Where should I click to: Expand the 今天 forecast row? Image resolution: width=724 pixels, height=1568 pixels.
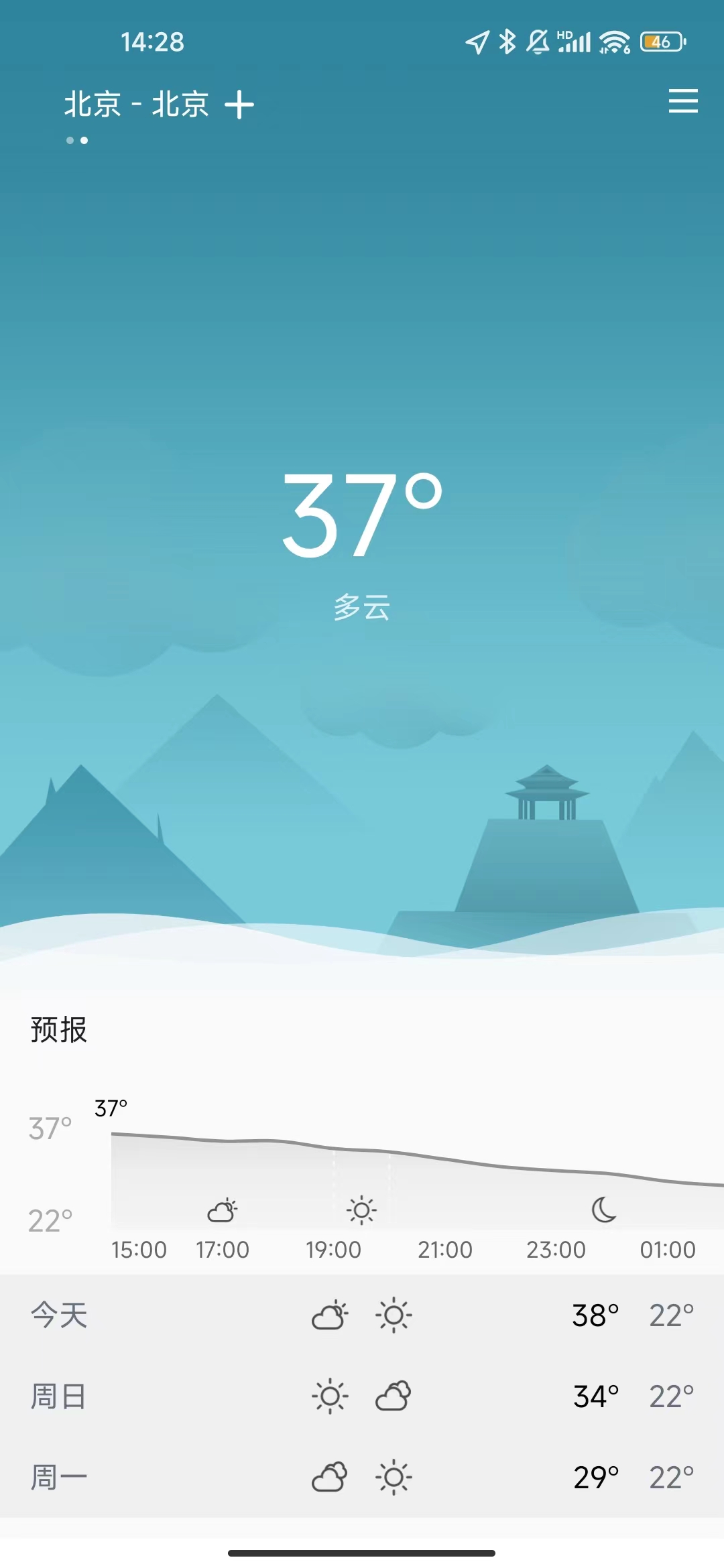tap(362, 1315)
